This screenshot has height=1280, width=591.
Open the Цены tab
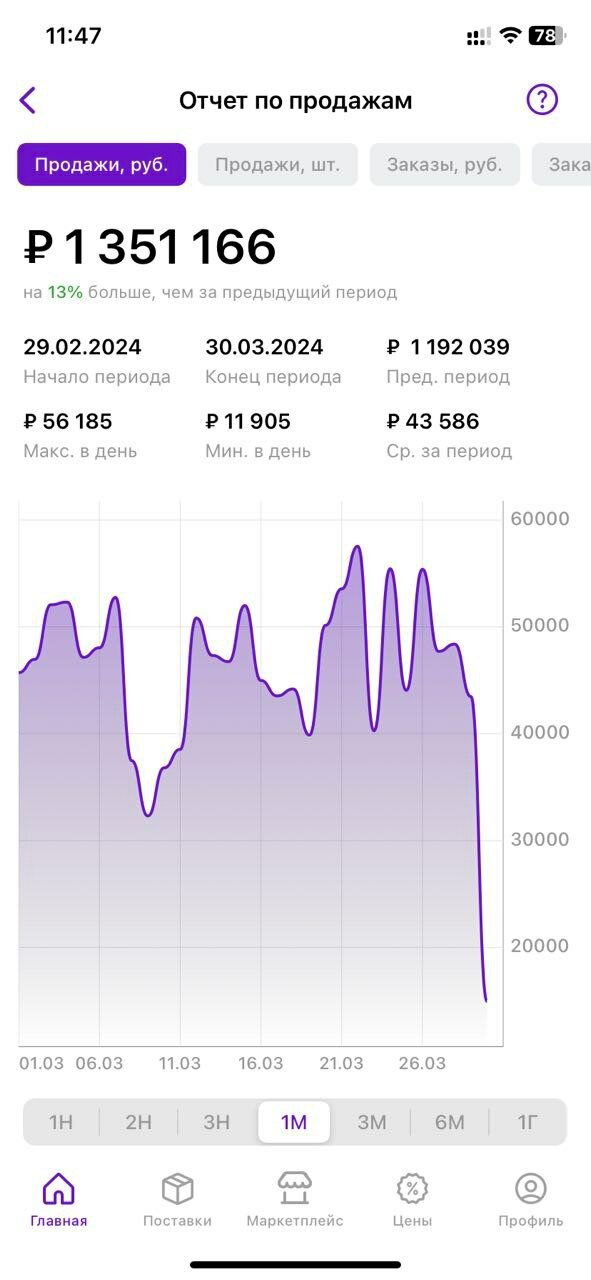coord(412,1200)
